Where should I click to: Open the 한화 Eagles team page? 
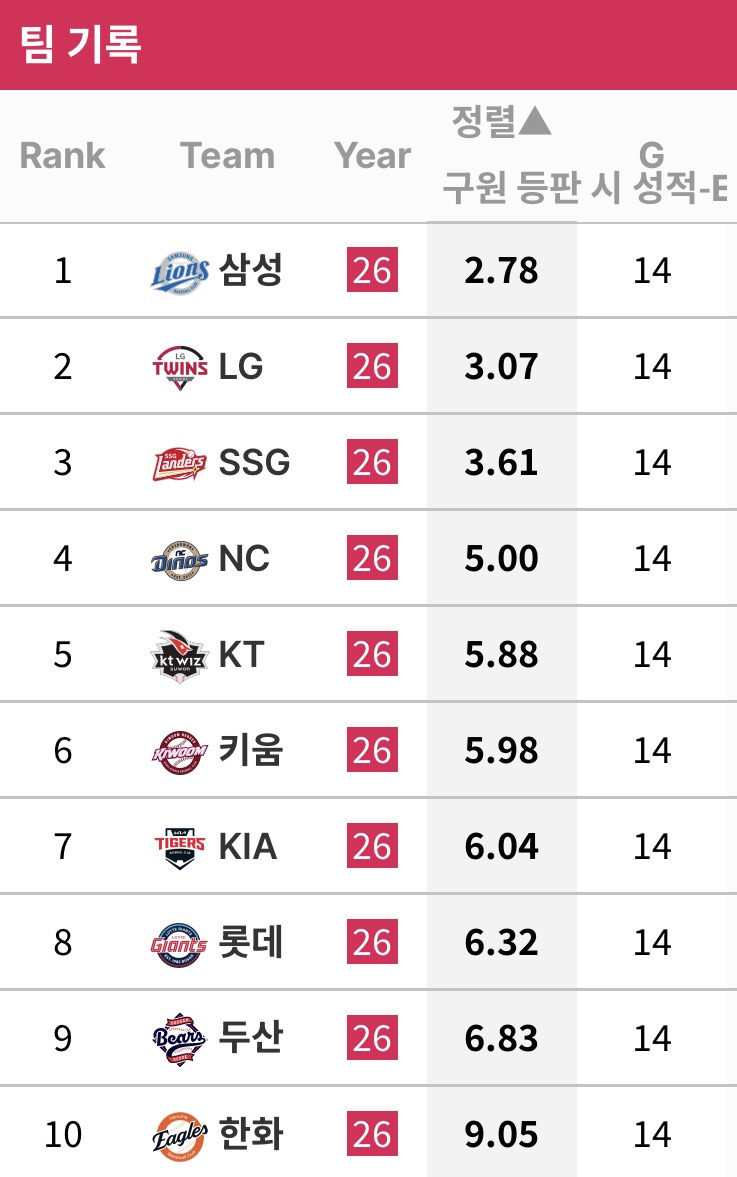tap(217, 1135)
